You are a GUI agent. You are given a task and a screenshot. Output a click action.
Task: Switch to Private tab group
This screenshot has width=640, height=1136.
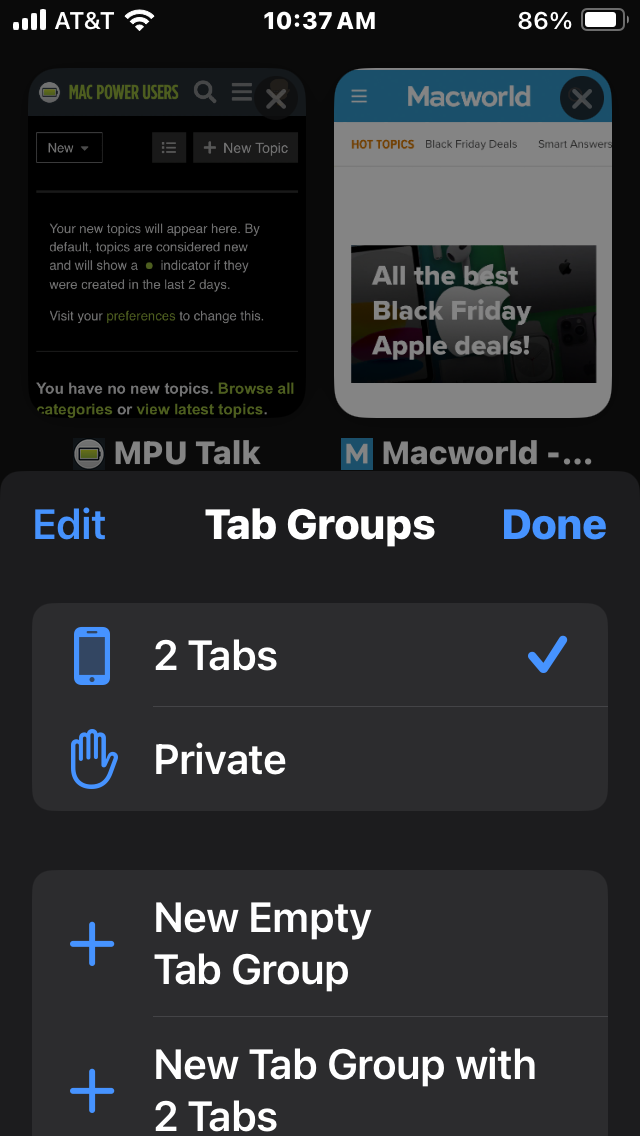pos(320,760)
